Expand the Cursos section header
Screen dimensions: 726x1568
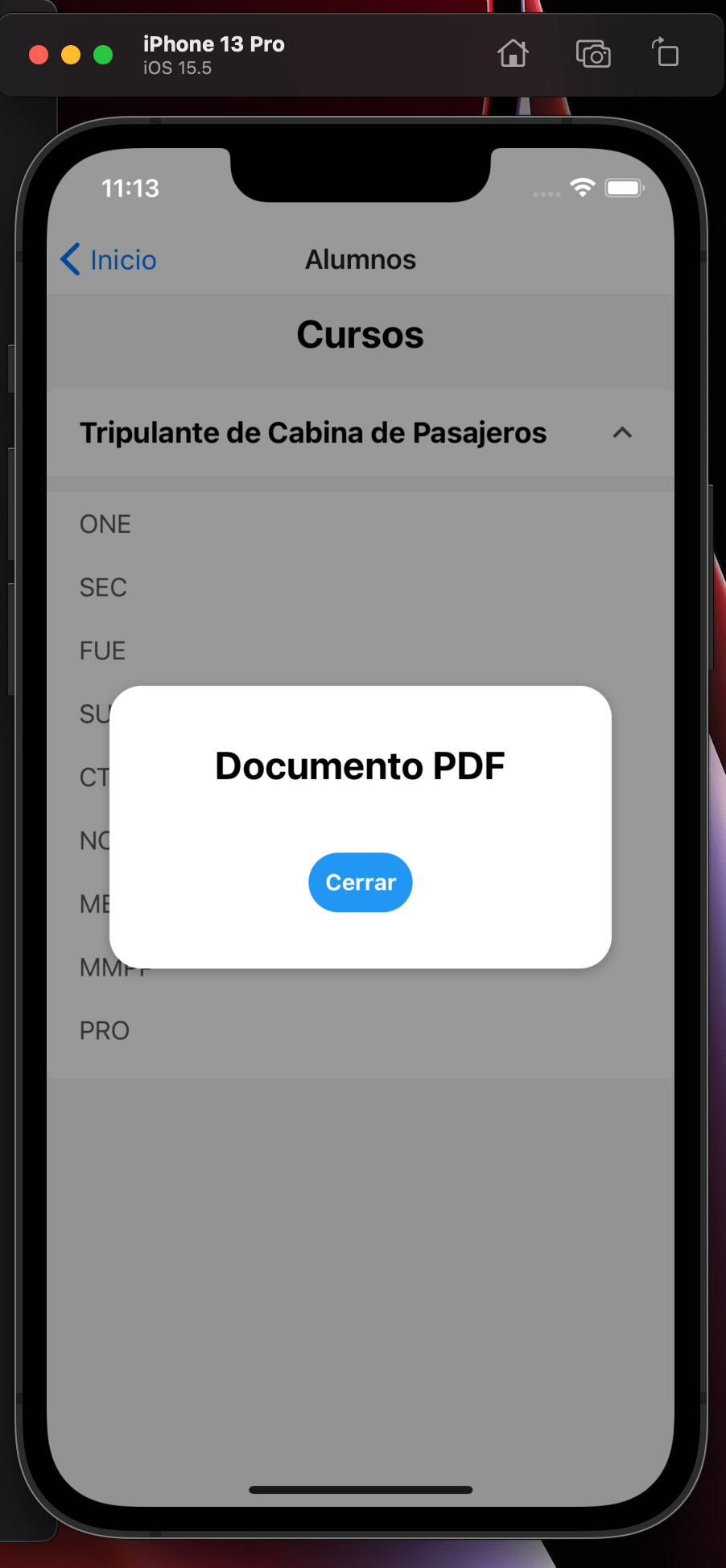click(360, 333)
